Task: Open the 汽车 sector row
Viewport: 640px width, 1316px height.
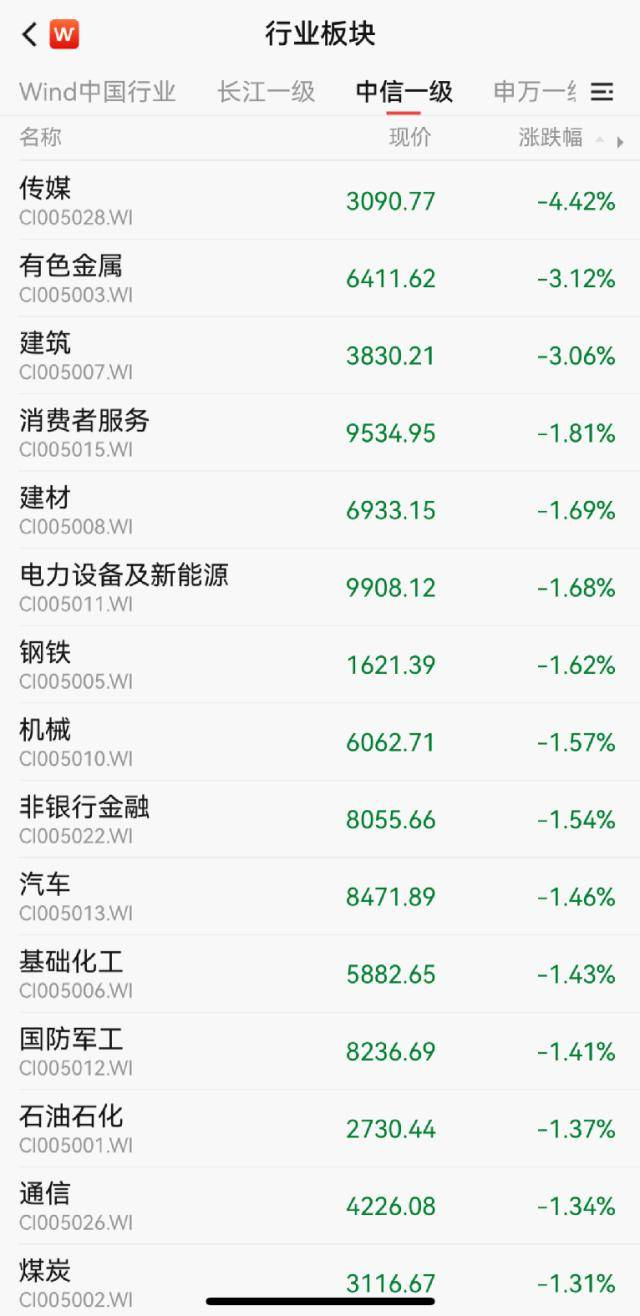Action: pos(320,896)
